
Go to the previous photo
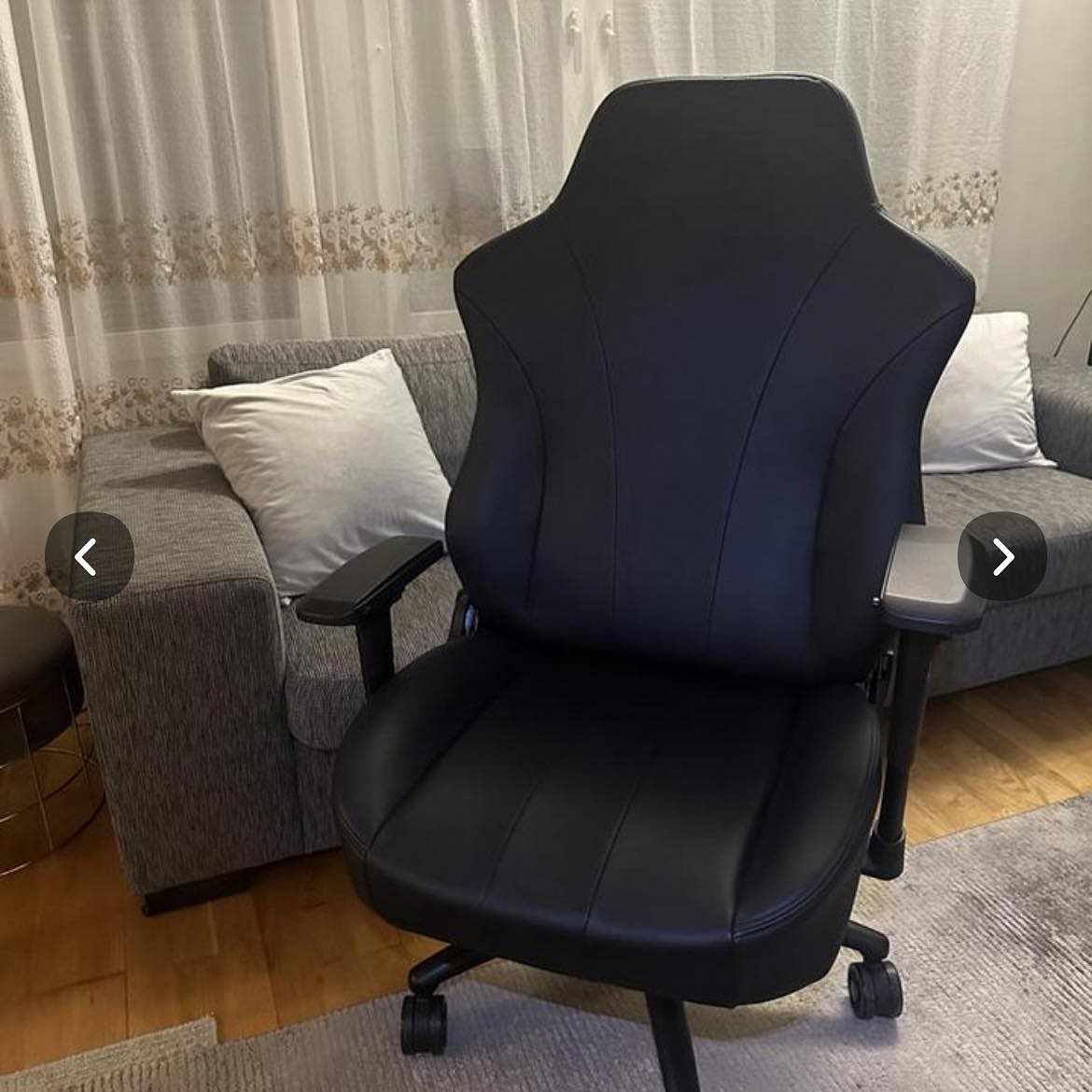[89, 557]
